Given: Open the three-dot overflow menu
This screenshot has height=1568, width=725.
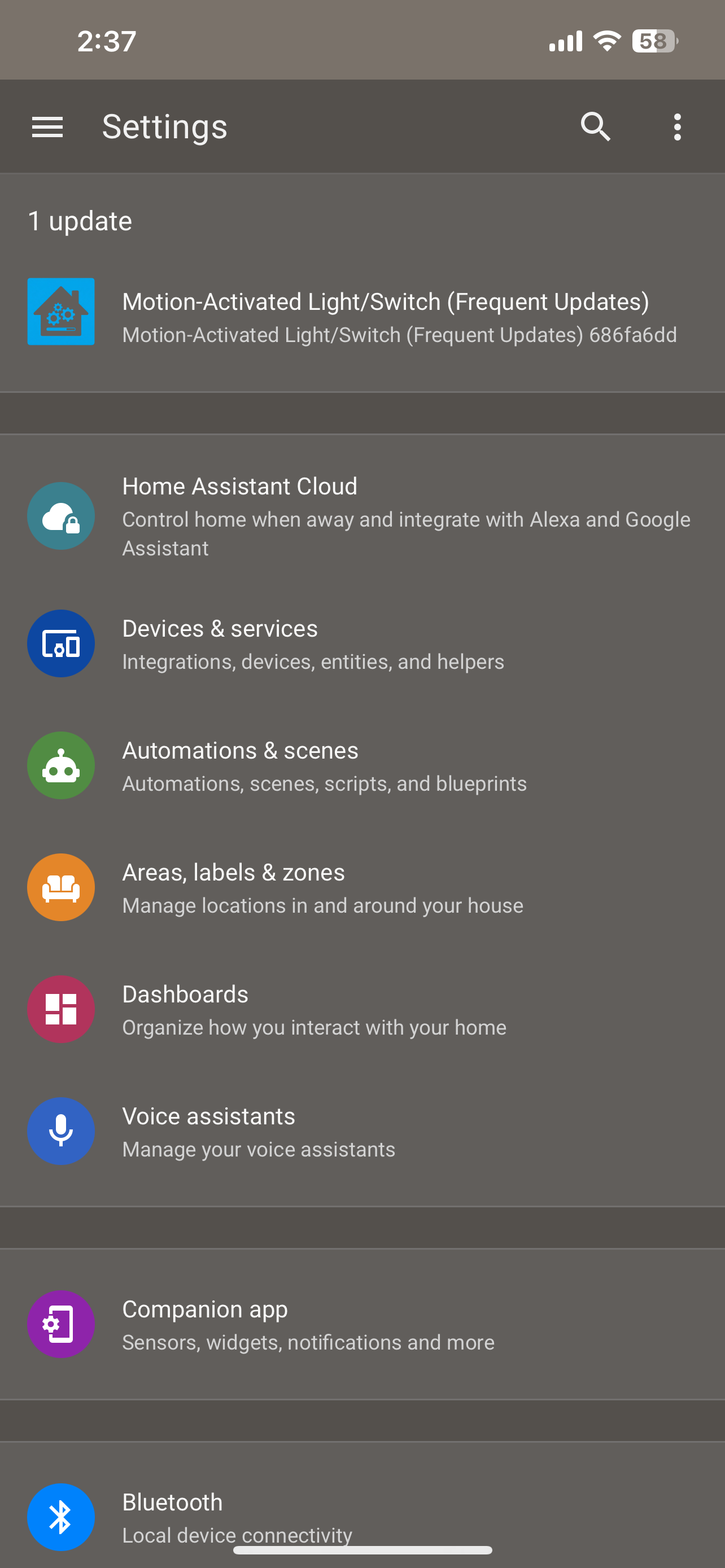Looking at the screenshot, I should pos(677,127).
